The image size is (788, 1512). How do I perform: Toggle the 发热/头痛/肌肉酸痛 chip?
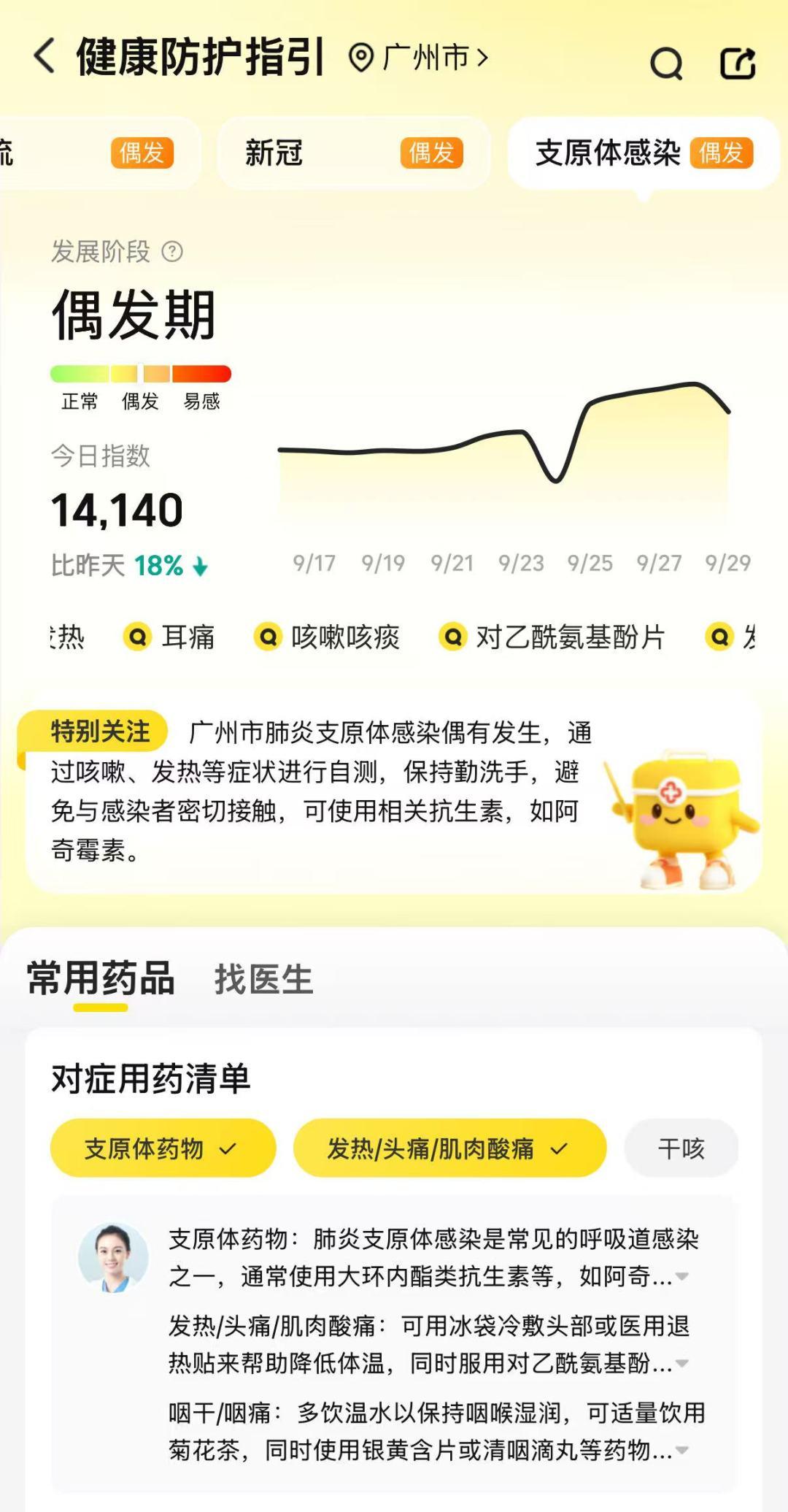[449, 1148]
